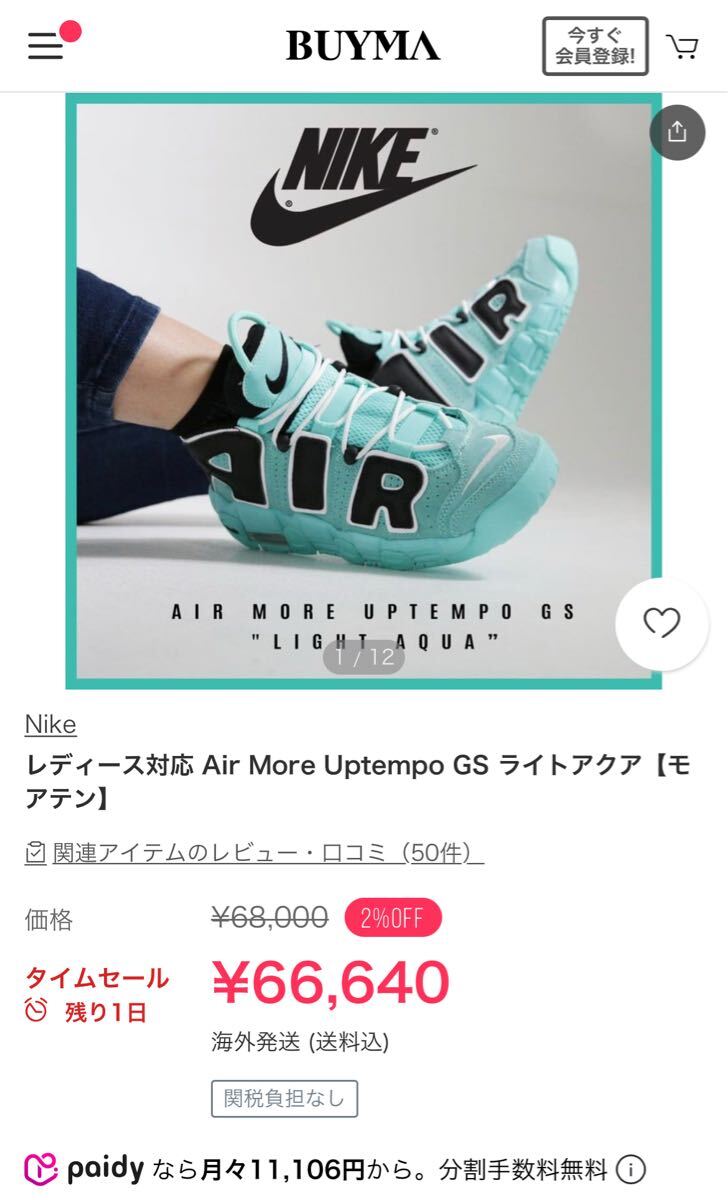This screenshot has width=728, height=1200.
Task: Tap the BUYMA logo to go home
Action: [x=363, y=46]
